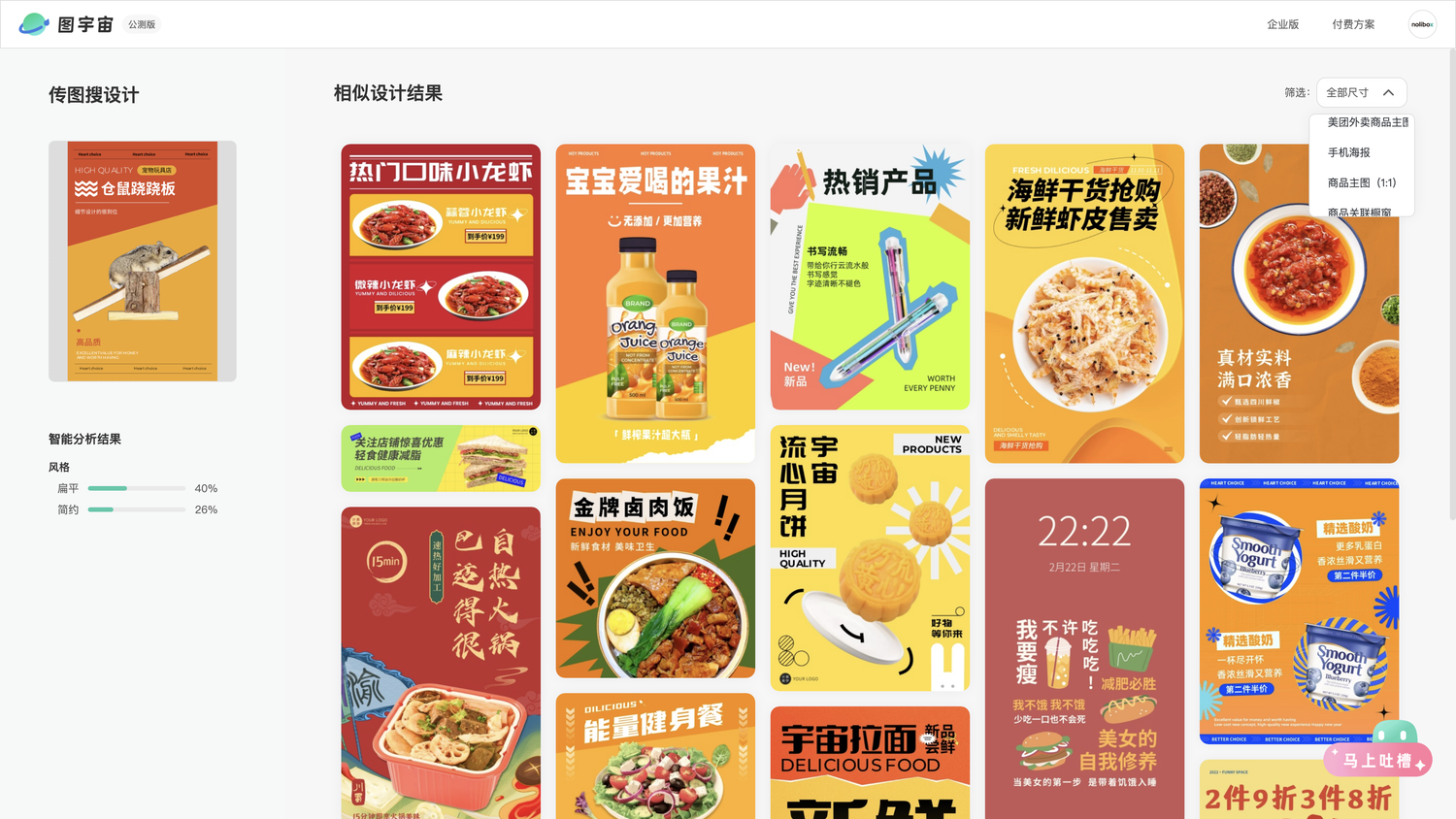Viewport: 1456px width, 819px height.
Task: Open the 付费方案 pricing page
Action: 1353,24
